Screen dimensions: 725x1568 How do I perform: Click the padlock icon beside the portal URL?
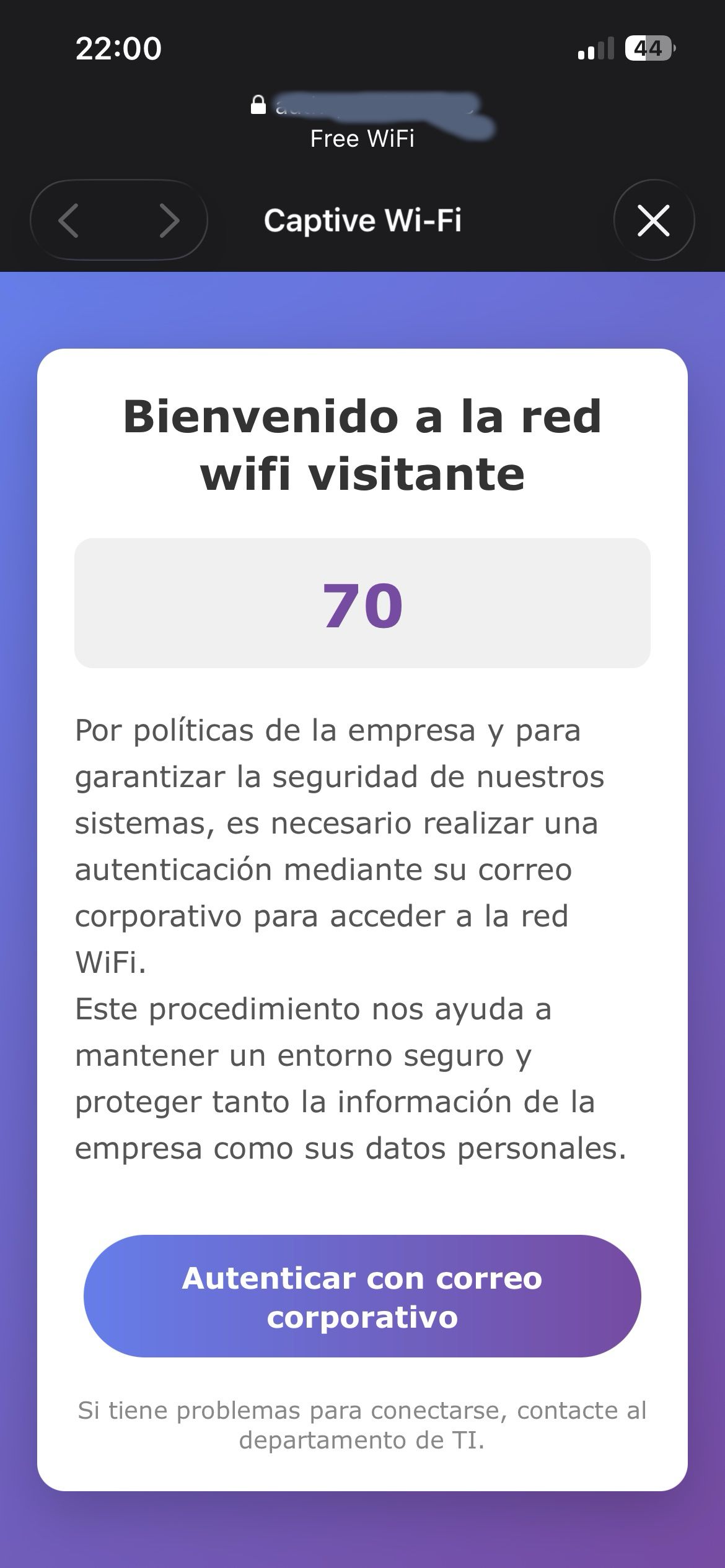point(258,105)
